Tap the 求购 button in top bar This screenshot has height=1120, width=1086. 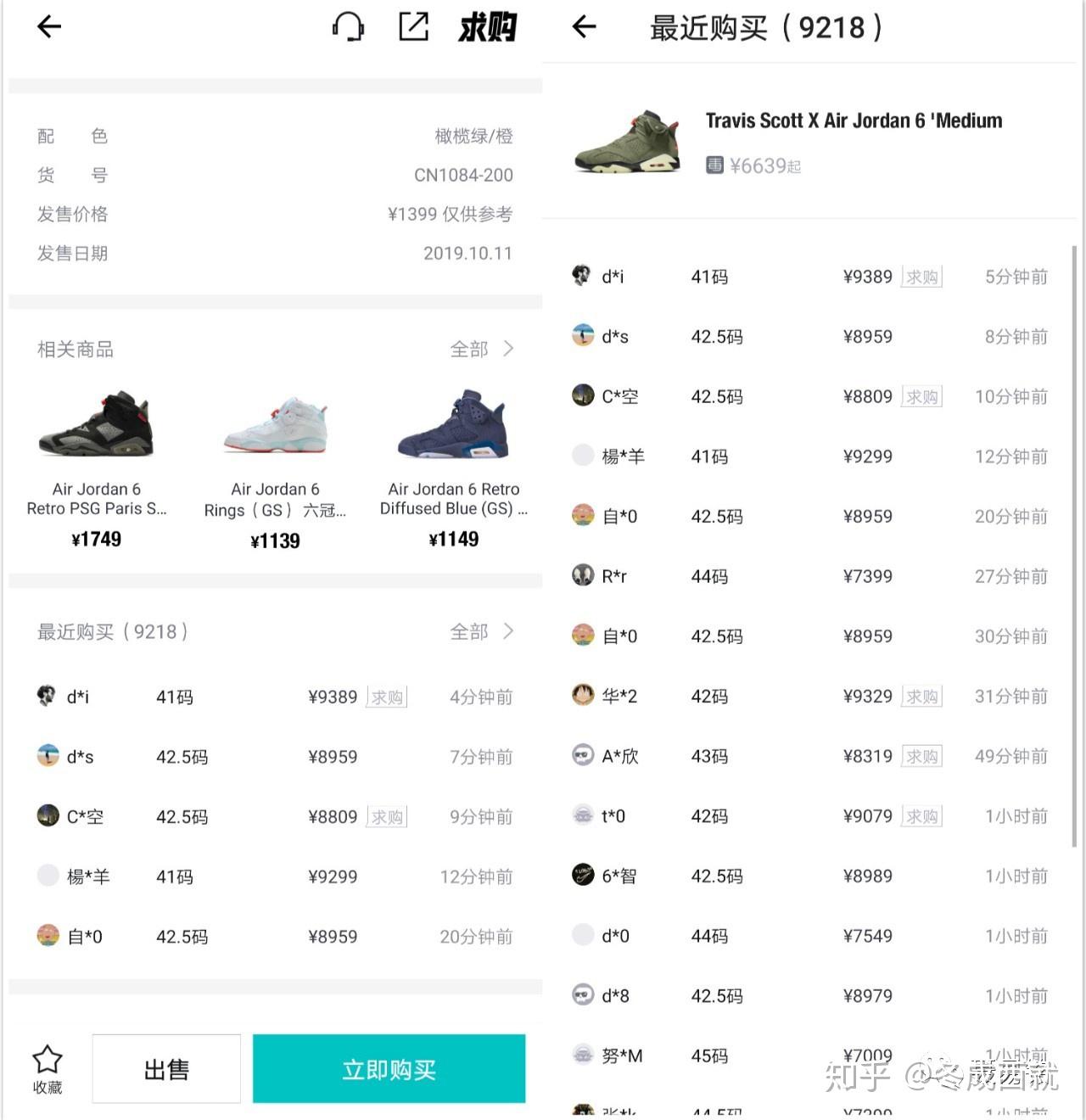click(488, 28)
